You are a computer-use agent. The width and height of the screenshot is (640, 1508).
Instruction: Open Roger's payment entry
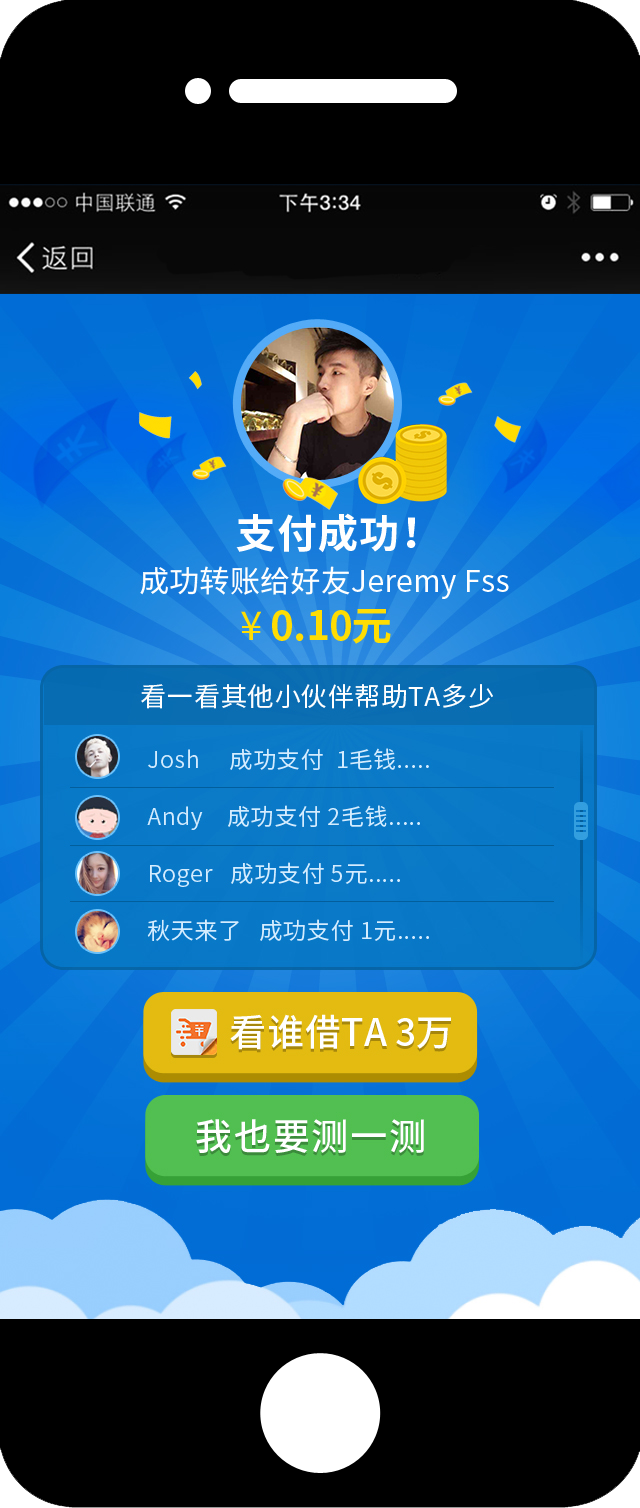[312, 874]
